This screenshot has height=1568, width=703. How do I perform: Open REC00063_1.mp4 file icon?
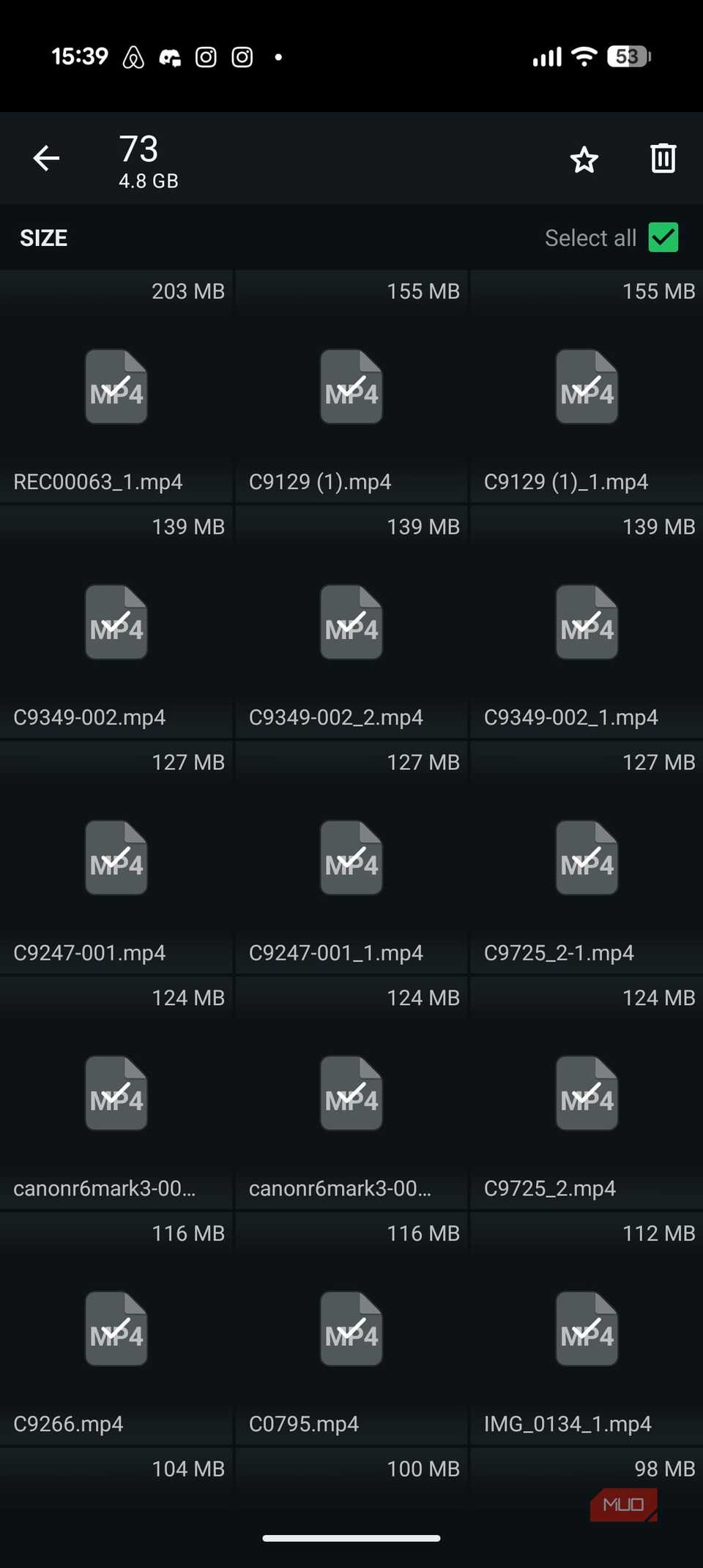116,387
